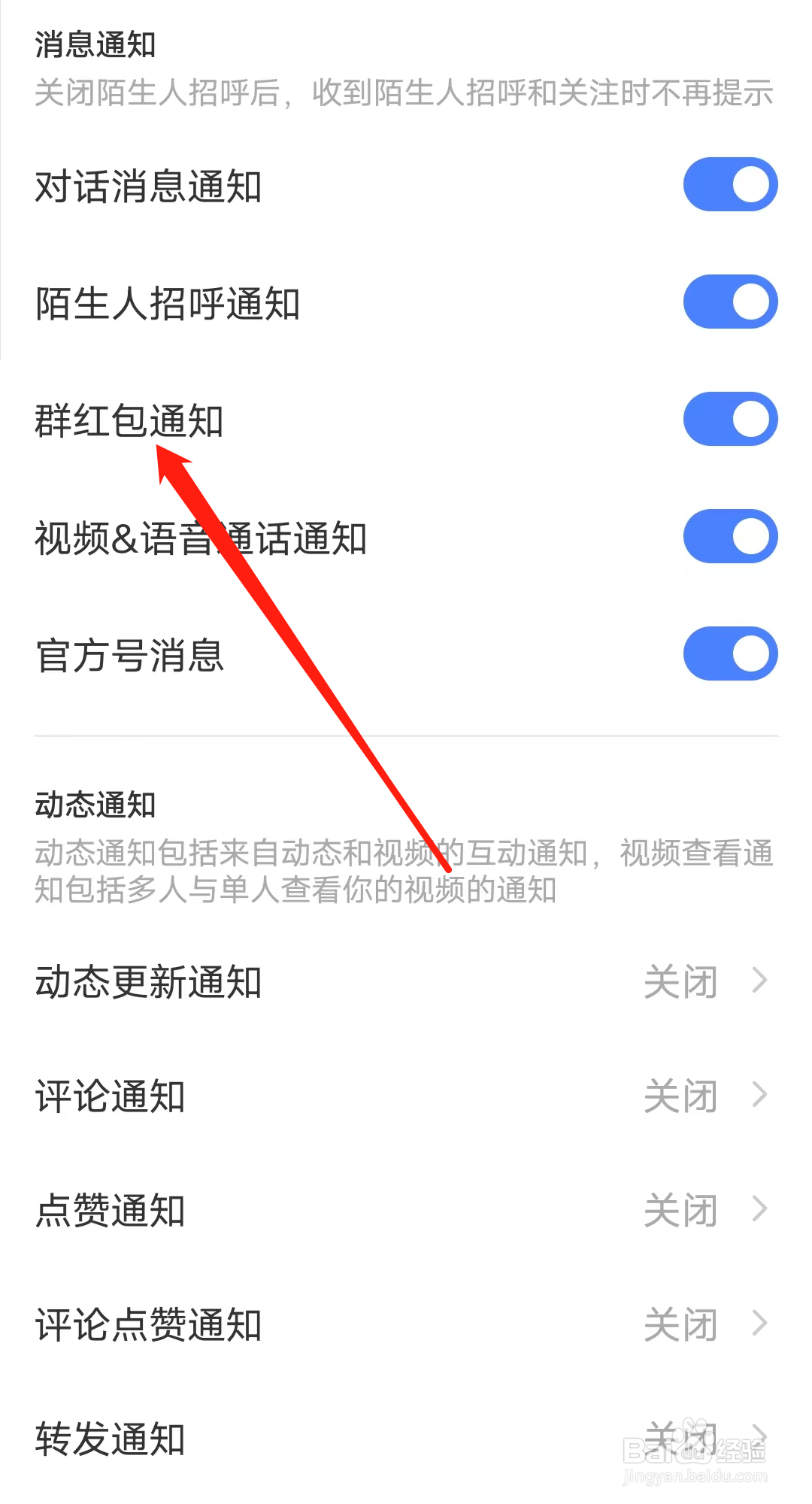Disable the 群红包通知 toggle
The height and width of the screenshot is (1504, 812).
[x=729, y=419]
